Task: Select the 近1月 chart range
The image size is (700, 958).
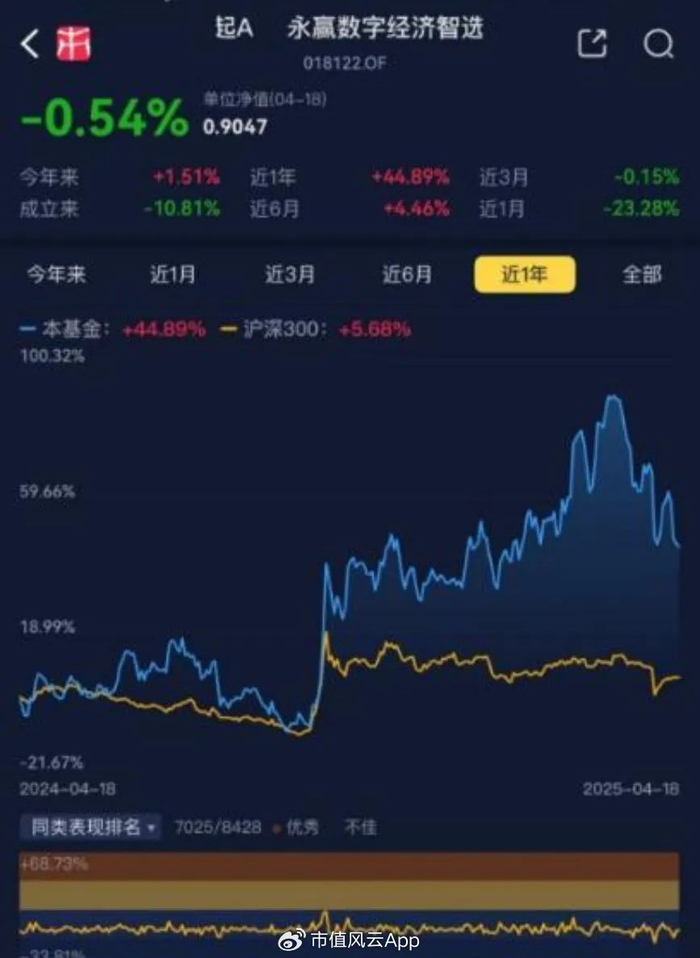Action: [173, 274]
